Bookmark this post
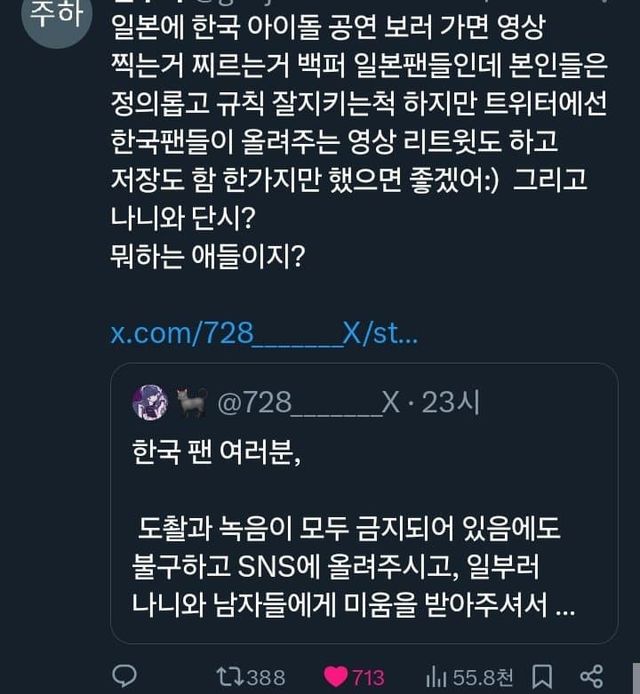 (543, 676)
